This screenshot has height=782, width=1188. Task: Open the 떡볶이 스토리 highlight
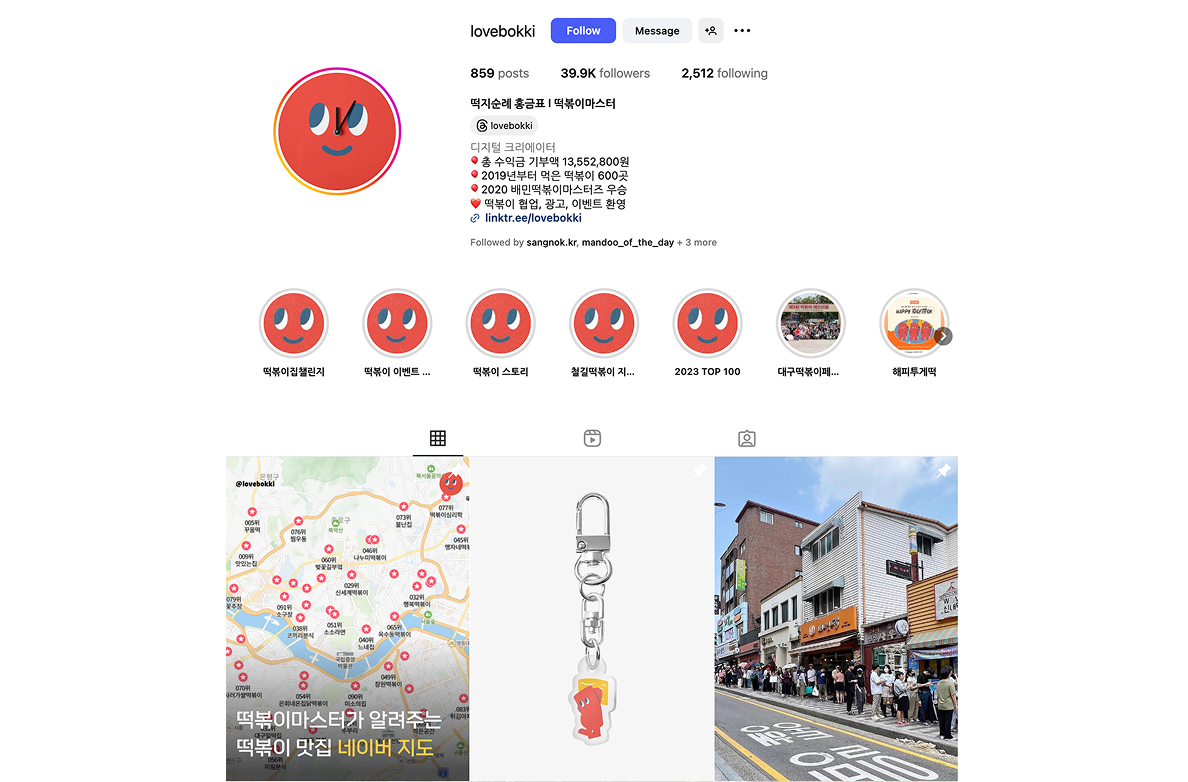[x=500, y=324]
